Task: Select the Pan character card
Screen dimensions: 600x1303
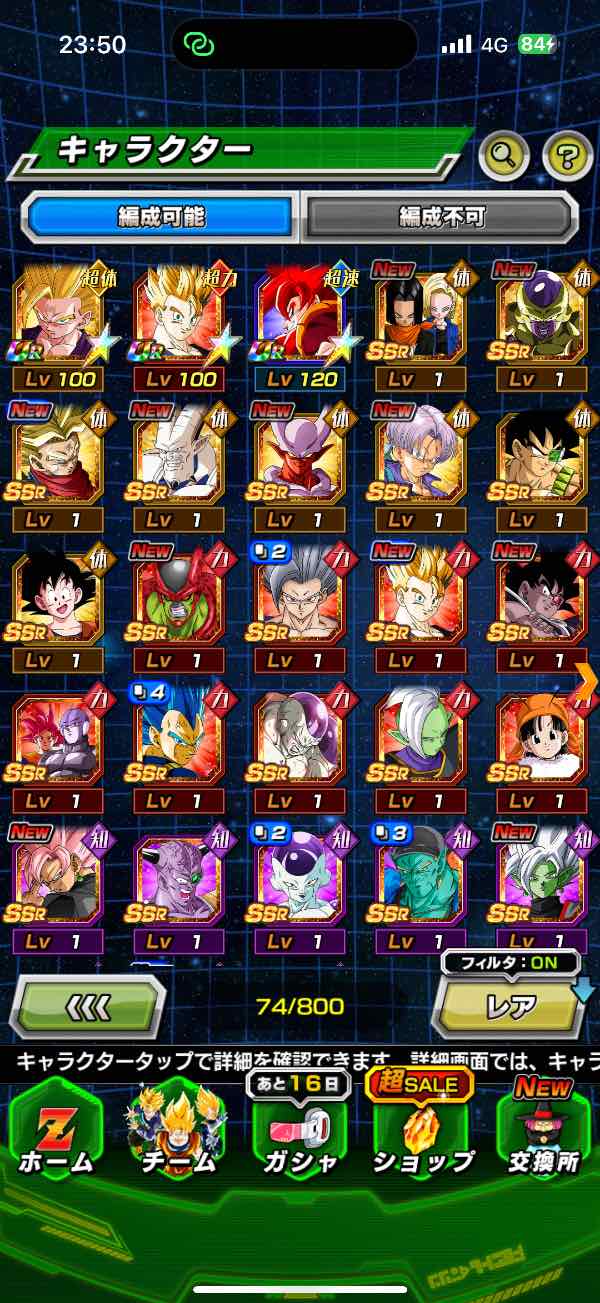Action: (x=540, y=745)
